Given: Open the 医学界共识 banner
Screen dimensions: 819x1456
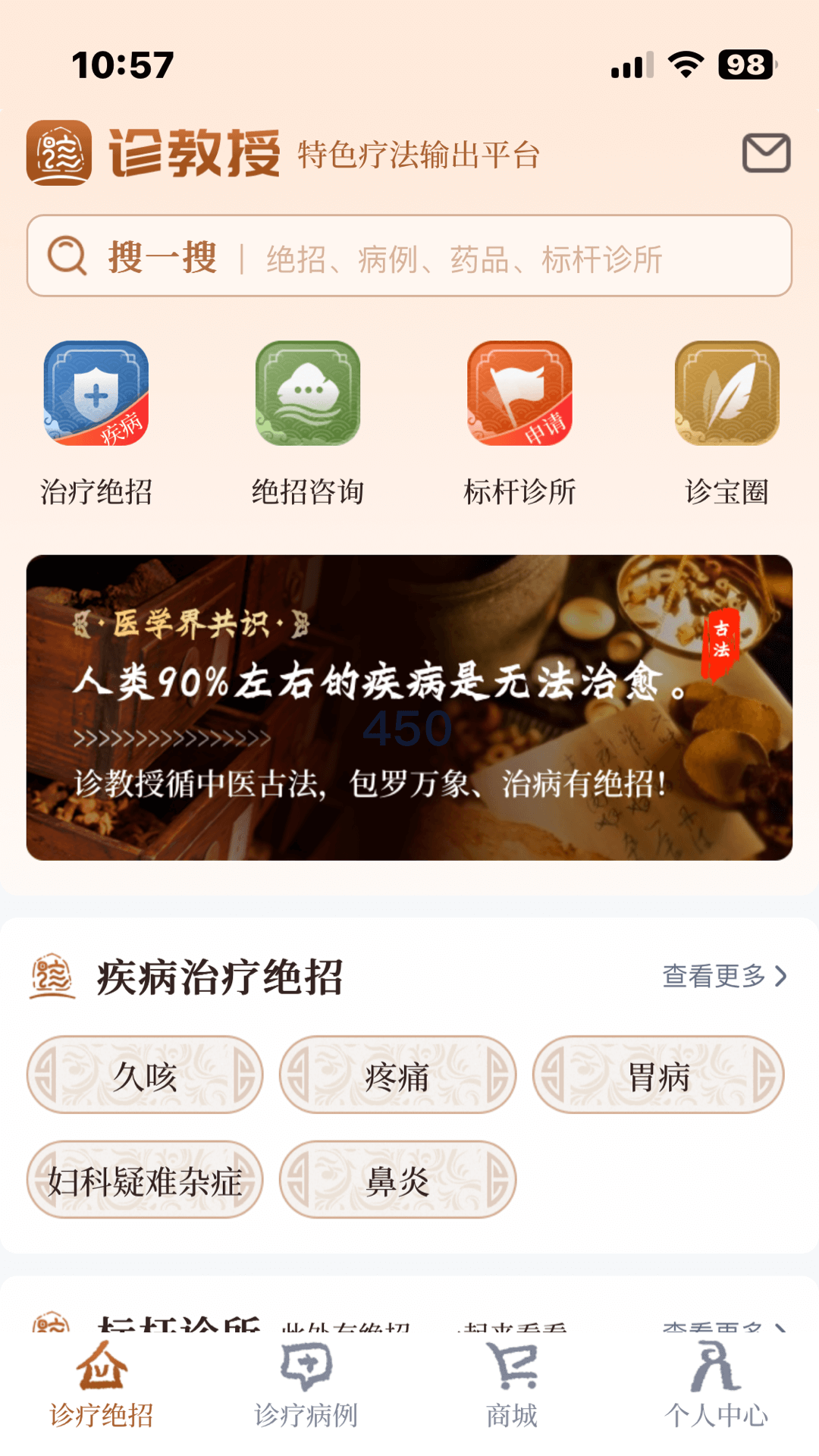Looking at the screenshot, I should pyautogui.click(x=409, y=708).
